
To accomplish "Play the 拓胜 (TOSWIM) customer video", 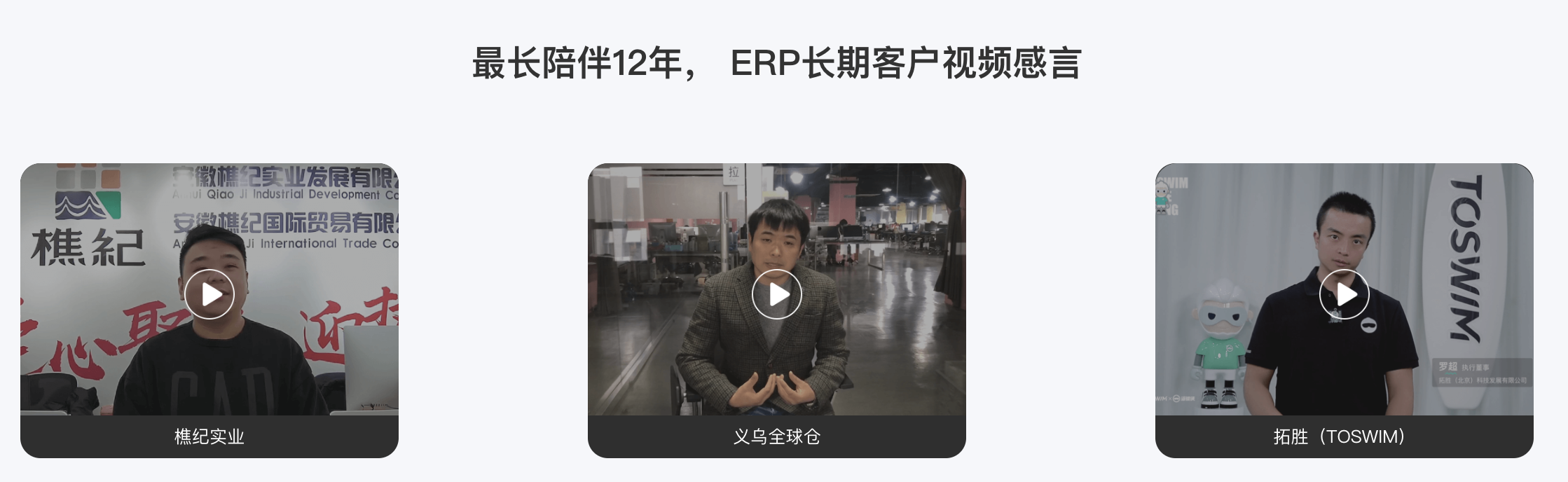I will pos(1344,294).
